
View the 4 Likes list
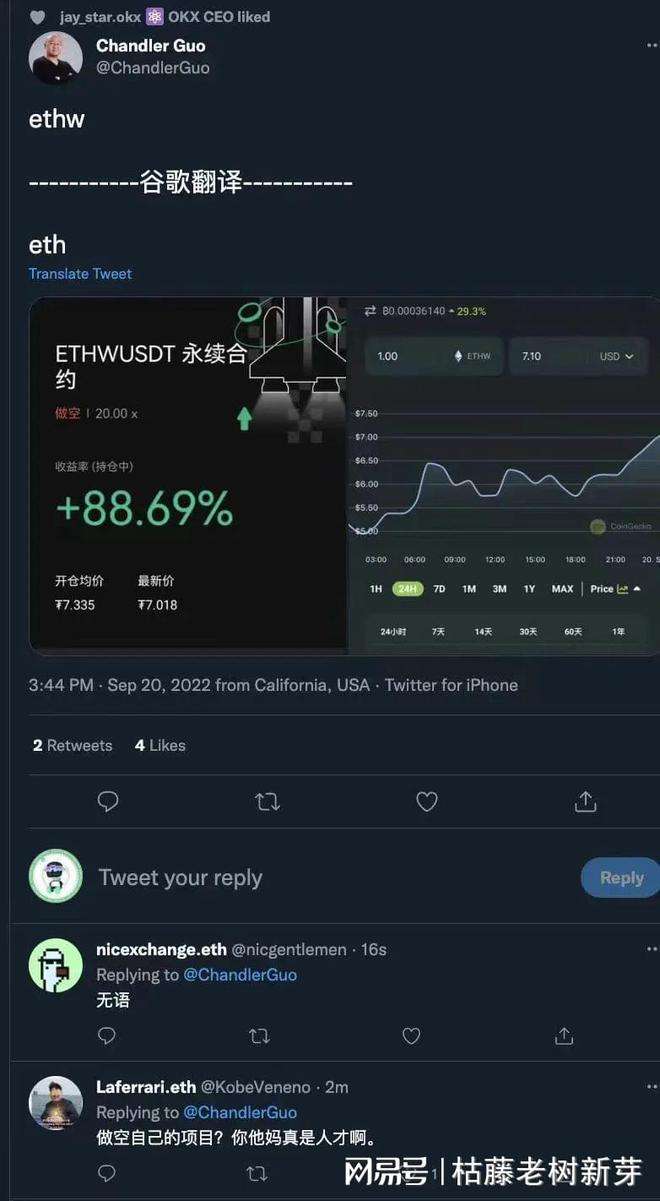pos(160,745)
